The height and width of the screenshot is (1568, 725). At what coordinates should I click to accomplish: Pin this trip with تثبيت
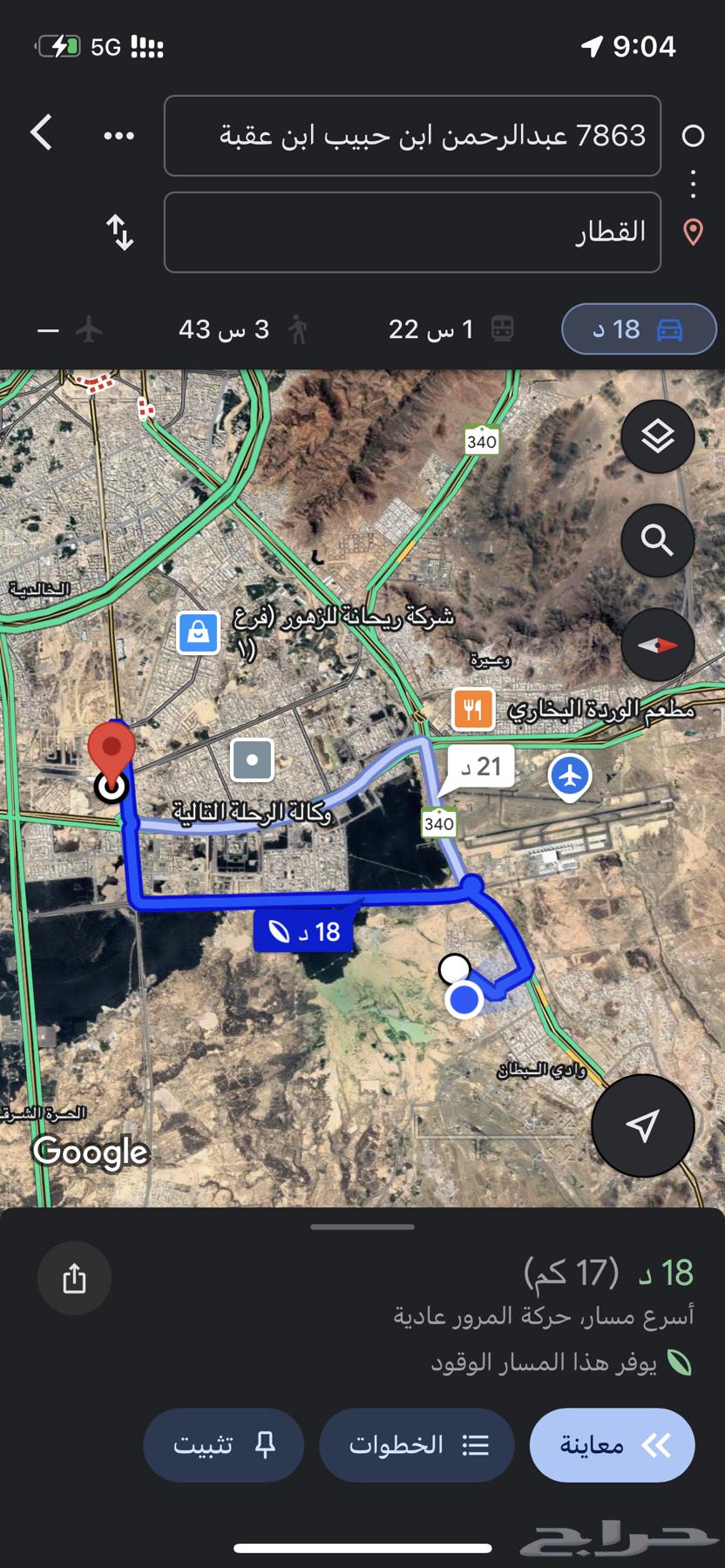click(223, 1445)
